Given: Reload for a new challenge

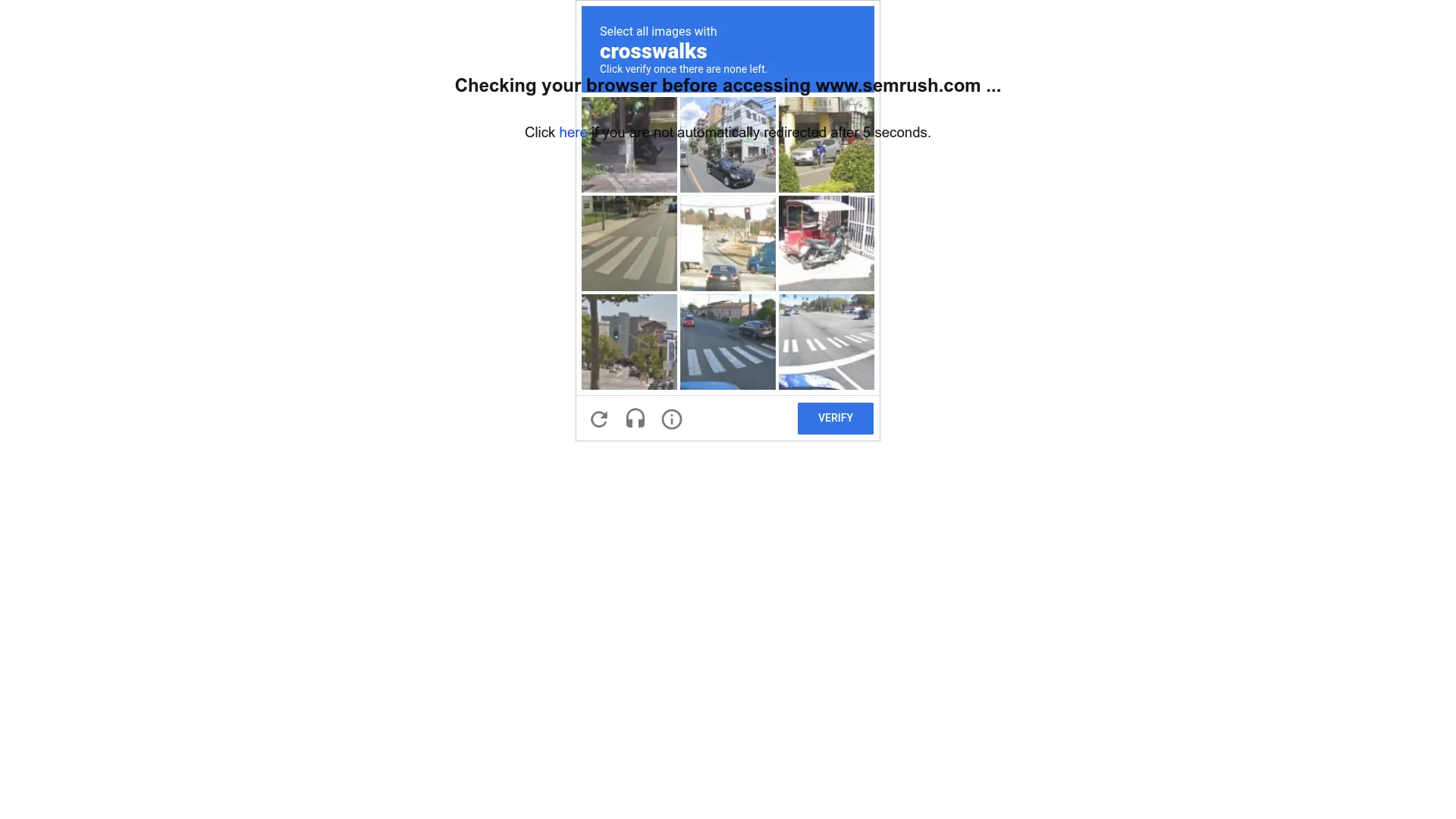Looking at the screenshot, I should (x=599, y=419).
